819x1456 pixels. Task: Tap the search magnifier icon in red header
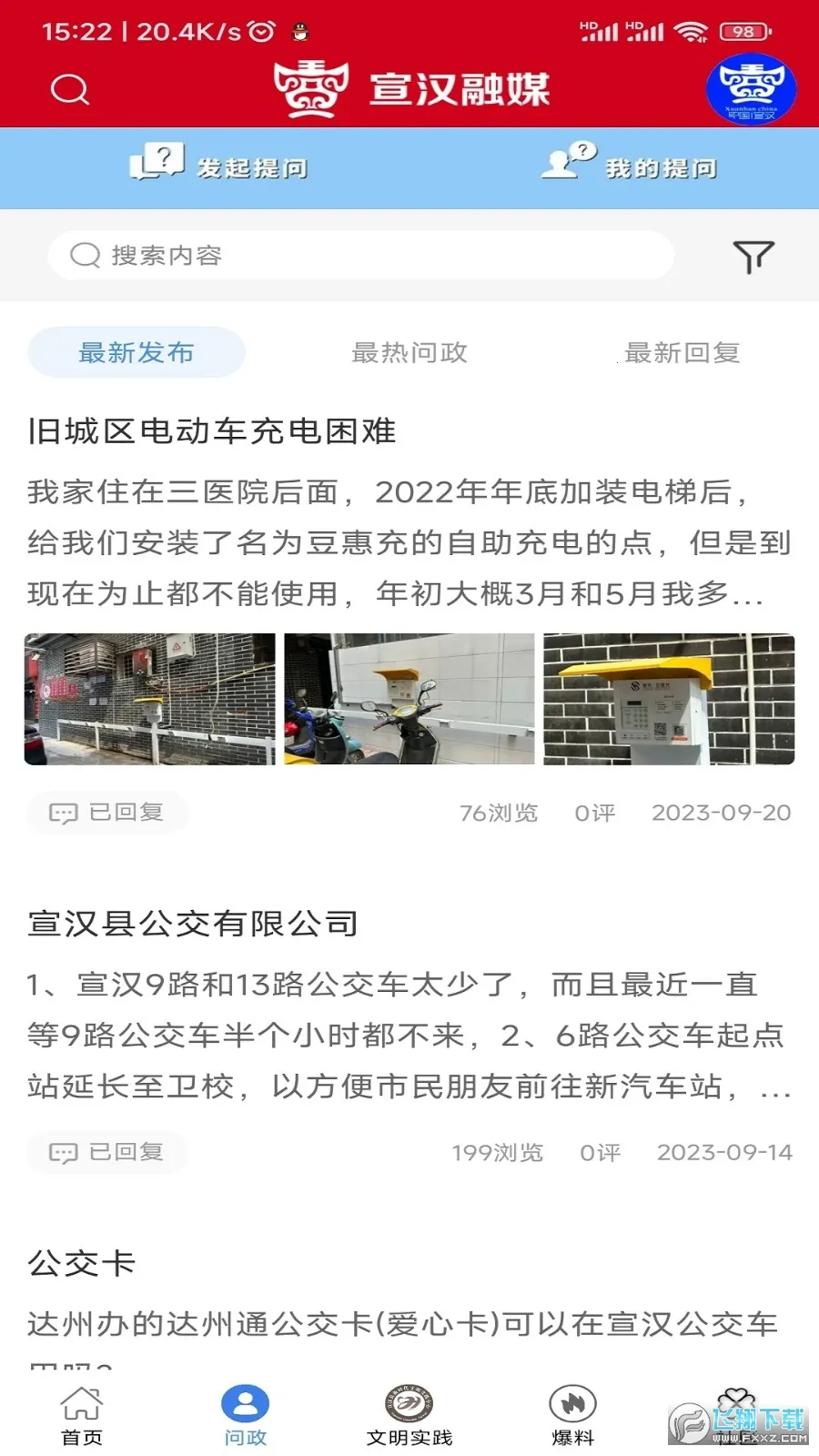pyautogui.click(x=70, y=89)
